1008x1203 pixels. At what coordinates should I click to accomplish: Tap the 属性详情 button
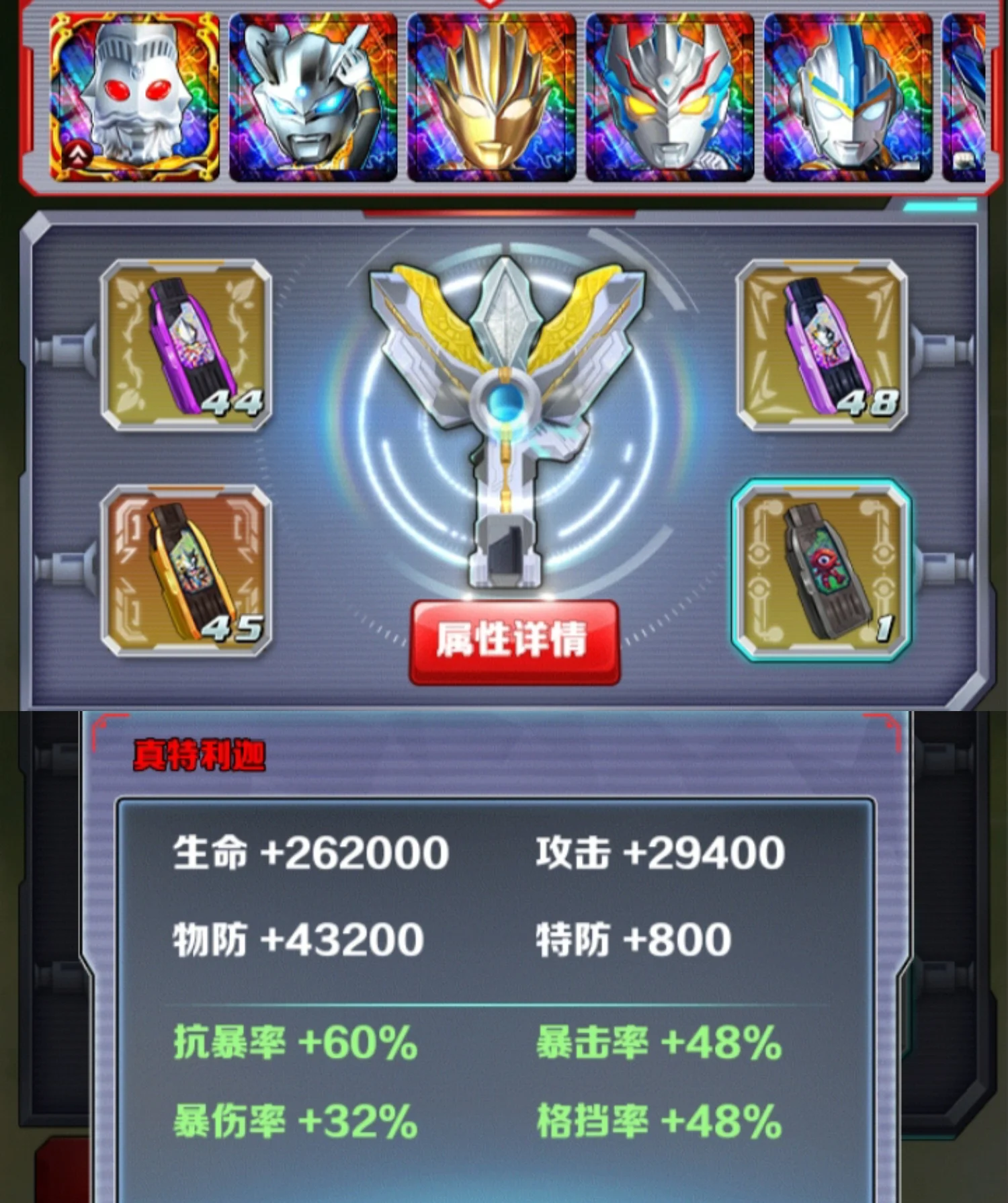pos(514,642)
